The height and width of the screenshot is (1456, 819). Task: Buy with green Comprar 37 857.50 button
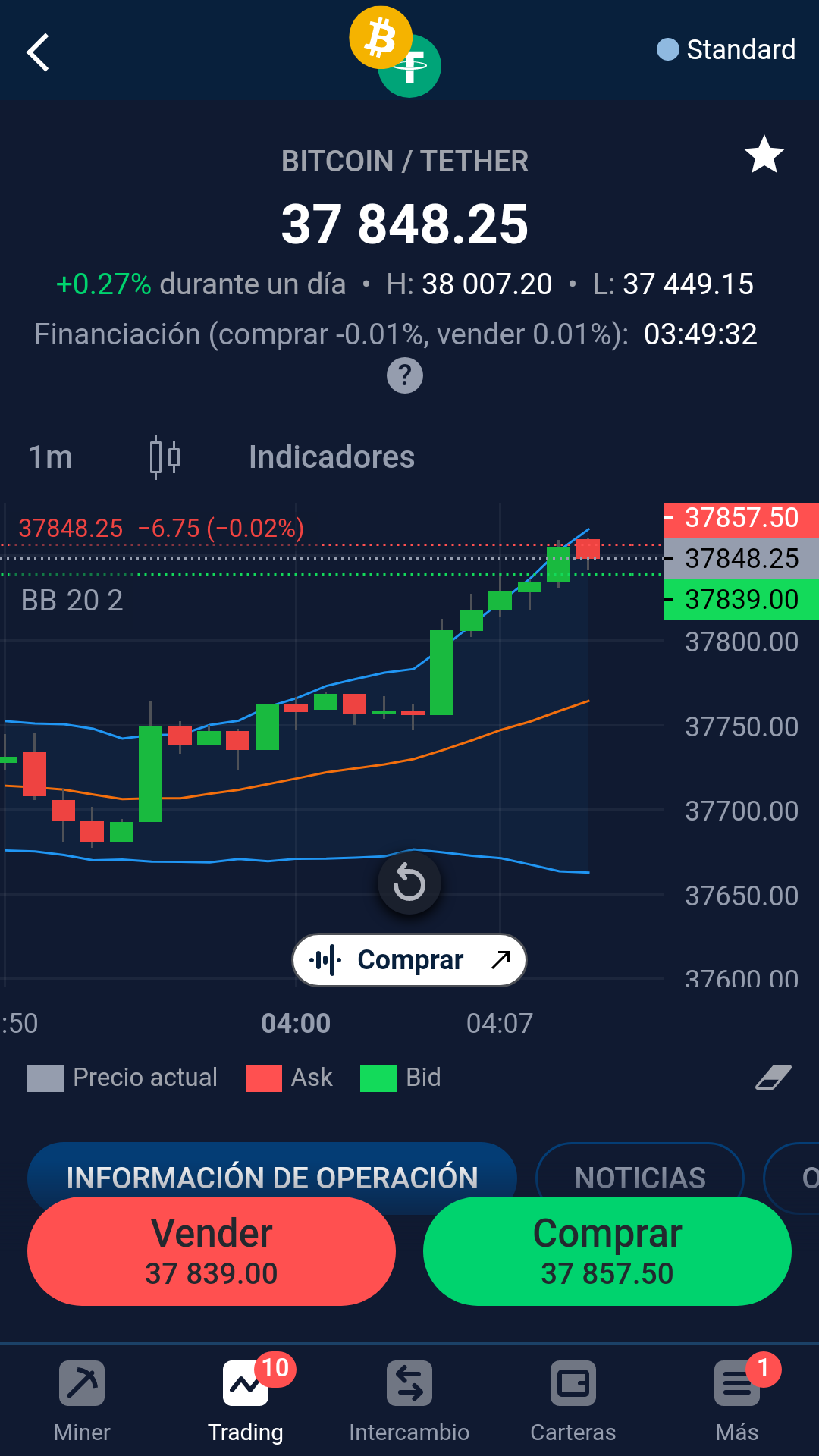607,1251
